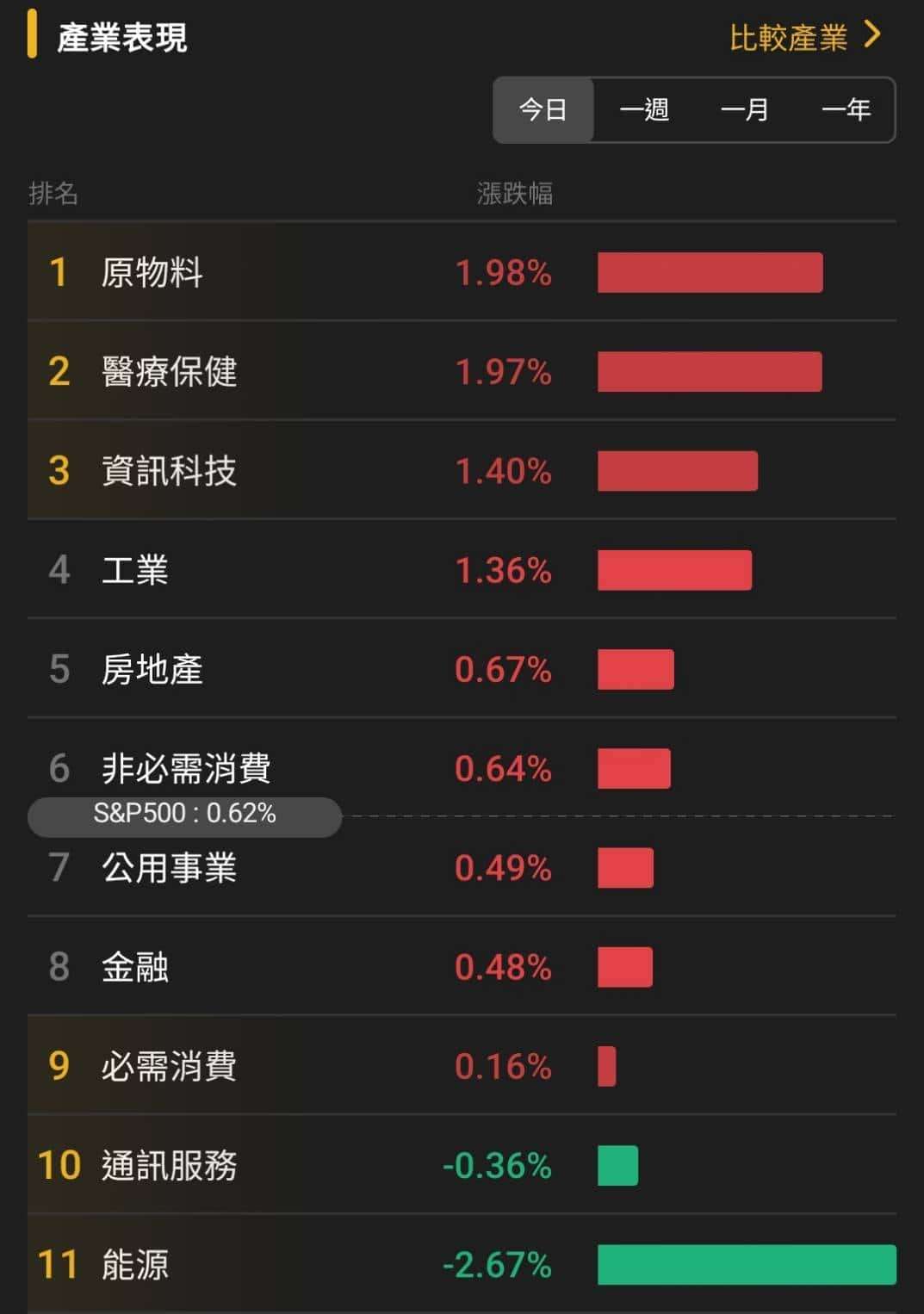Image resolution: width=924 pixels, height=1314 pixels.
Task: Open the 比較產業 comparison page
Action: [x=788, y=36]
